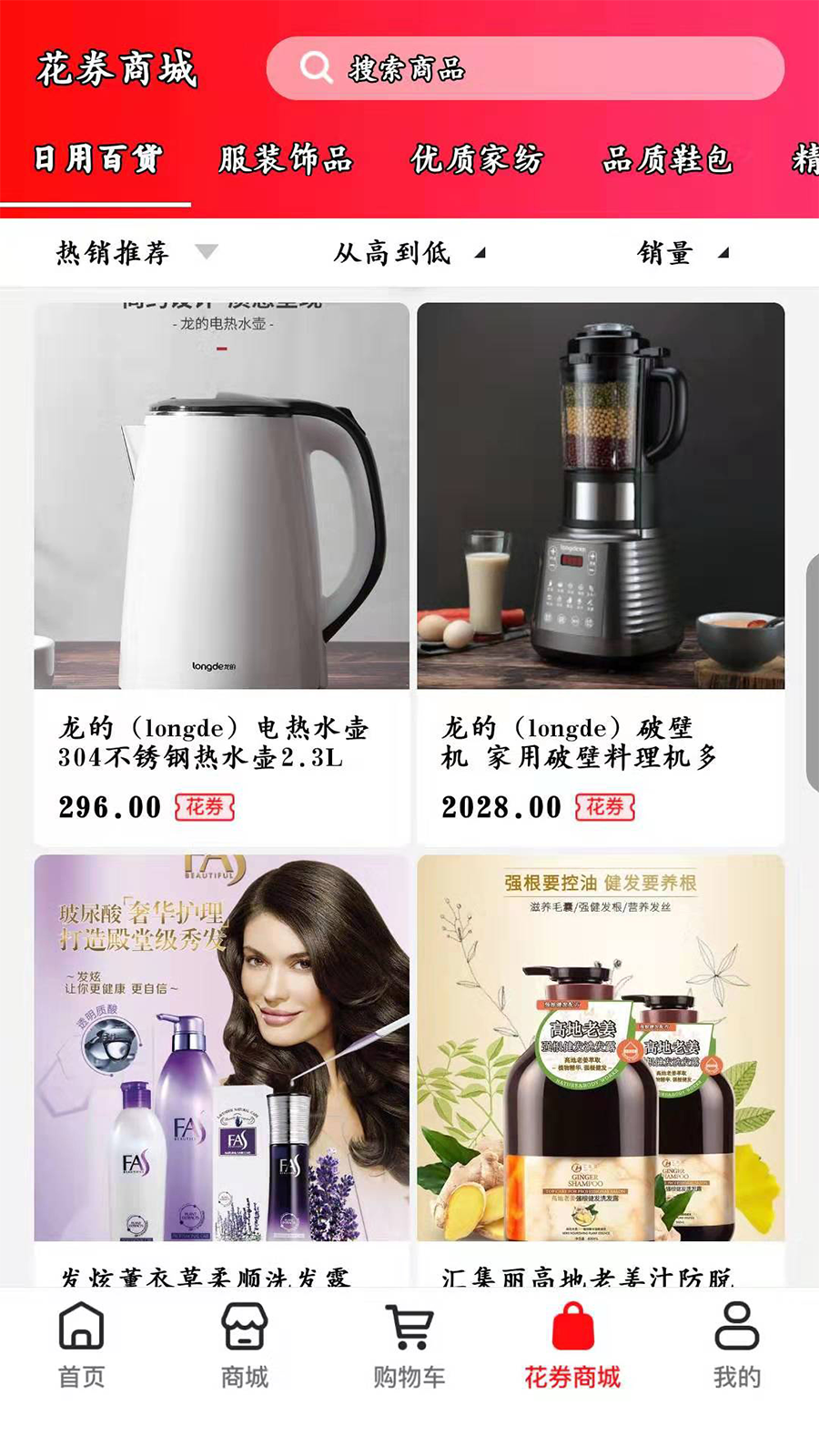The width and height of the screenshot is (819, 1456).
Task: Switch to the 商城 tab
Action: 245,1345
